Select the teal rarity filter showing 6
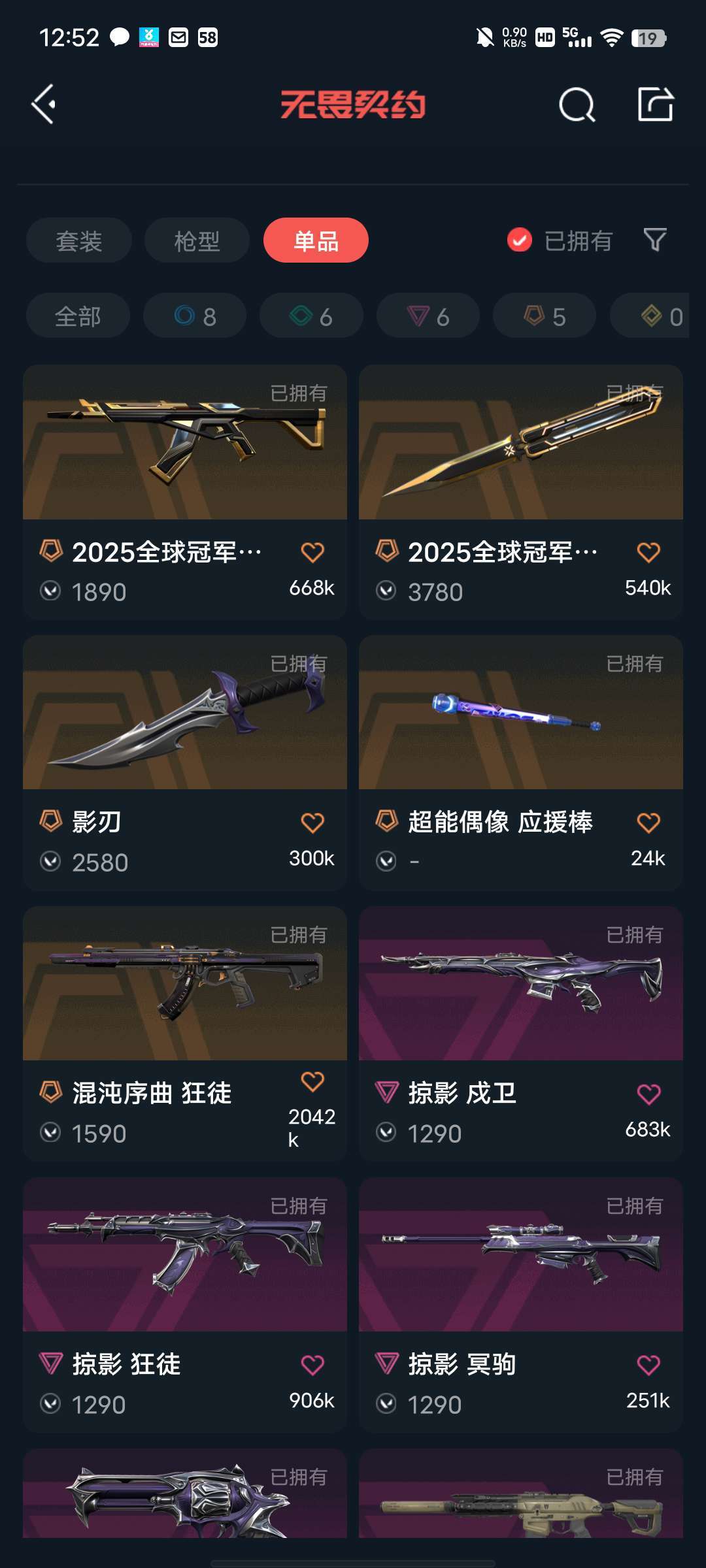Screen dimensions: 706x1568 311,315
